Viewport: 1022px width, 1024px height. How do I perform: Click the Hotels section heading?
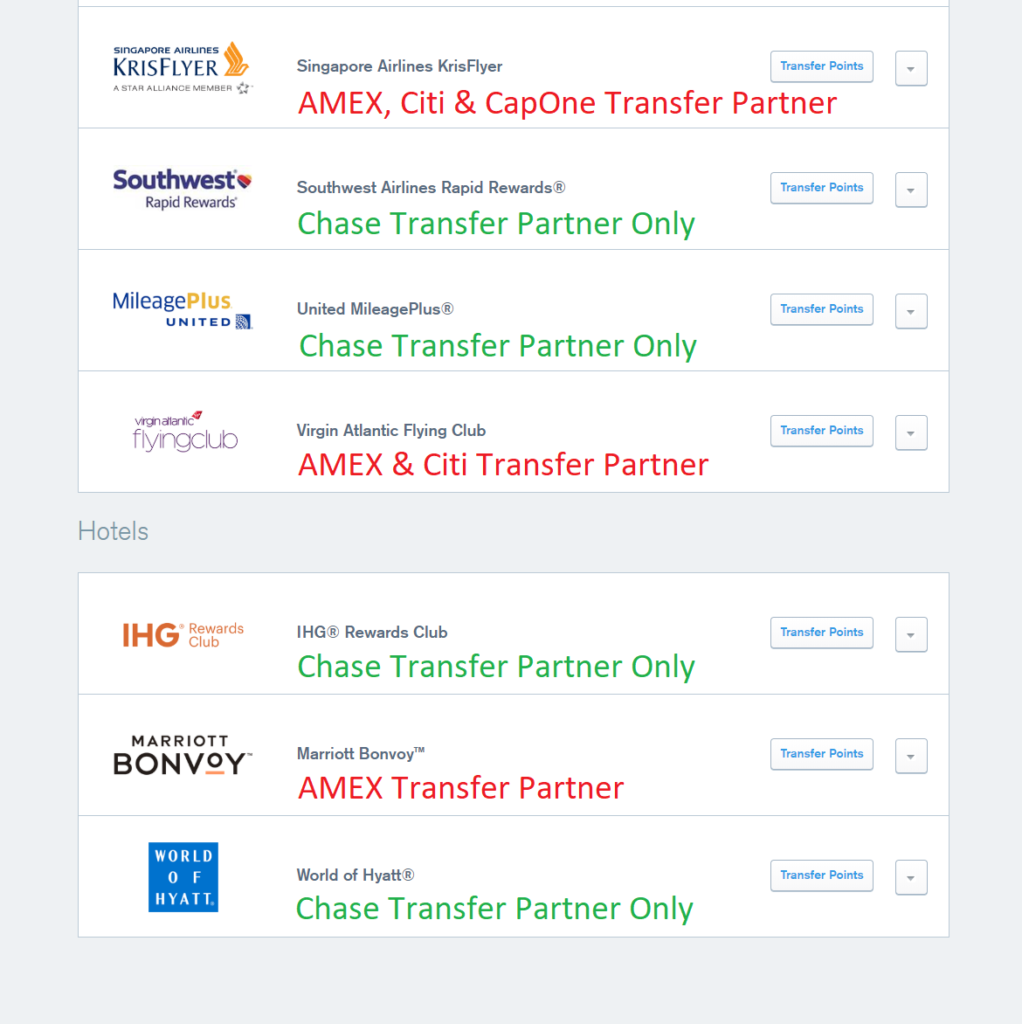[112, 531]
